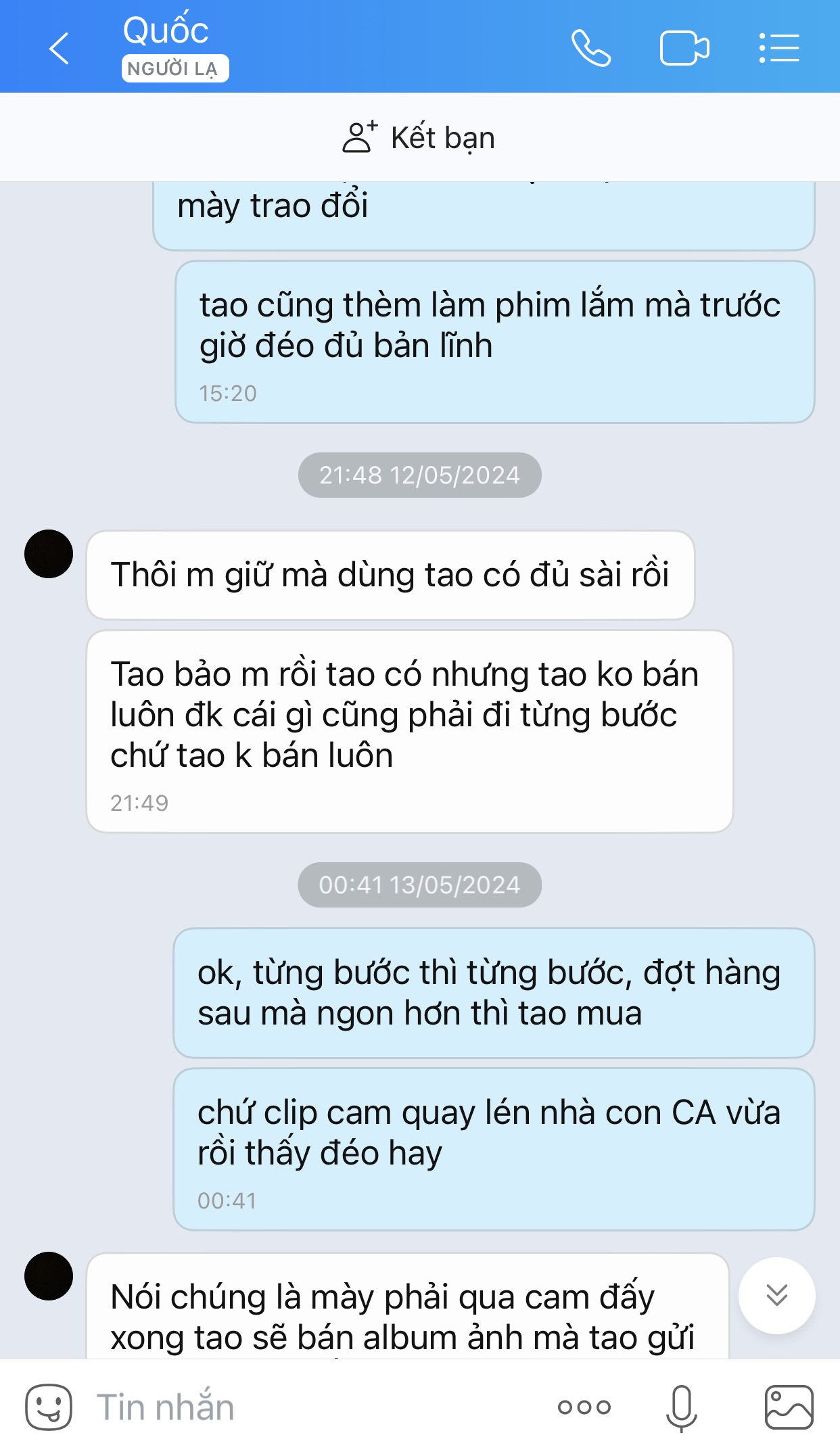Open Quốc's profile from the chat header name
The width and height of the screenshot is (840, 1456).
pyautogui.click(x=166, y=31)
